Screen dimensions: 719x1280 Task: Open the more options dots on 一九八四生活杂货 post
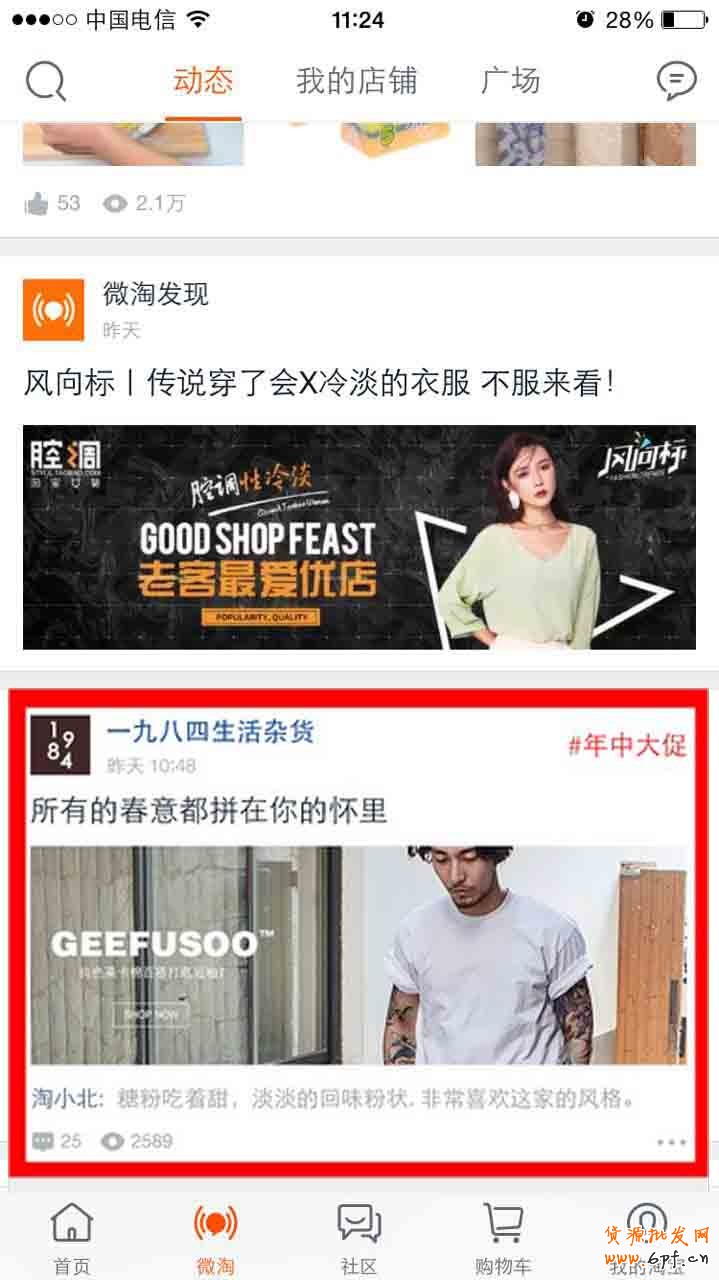(x=671, y=1142)
